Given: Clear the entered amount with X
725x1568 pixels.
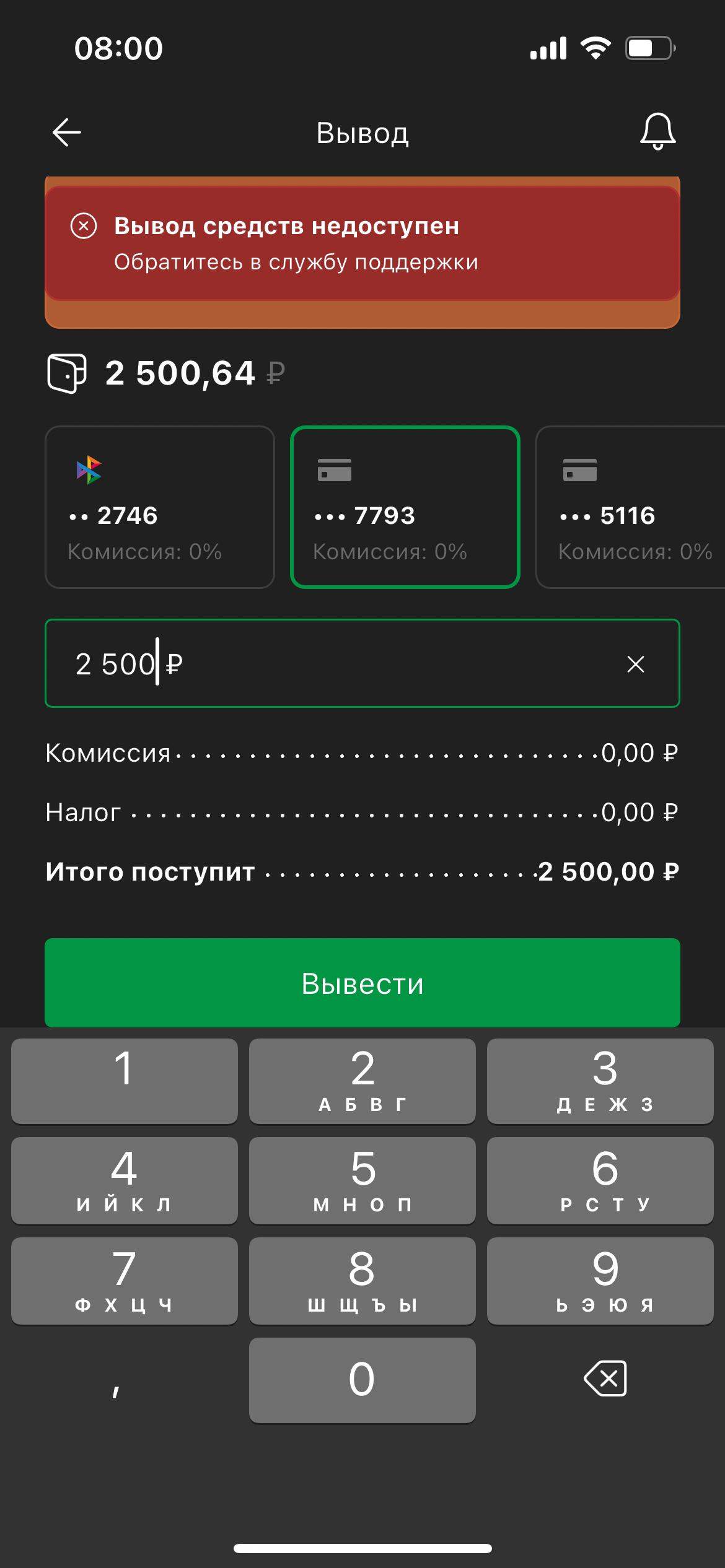Looking at the screenshot, I should click(636, 664).
